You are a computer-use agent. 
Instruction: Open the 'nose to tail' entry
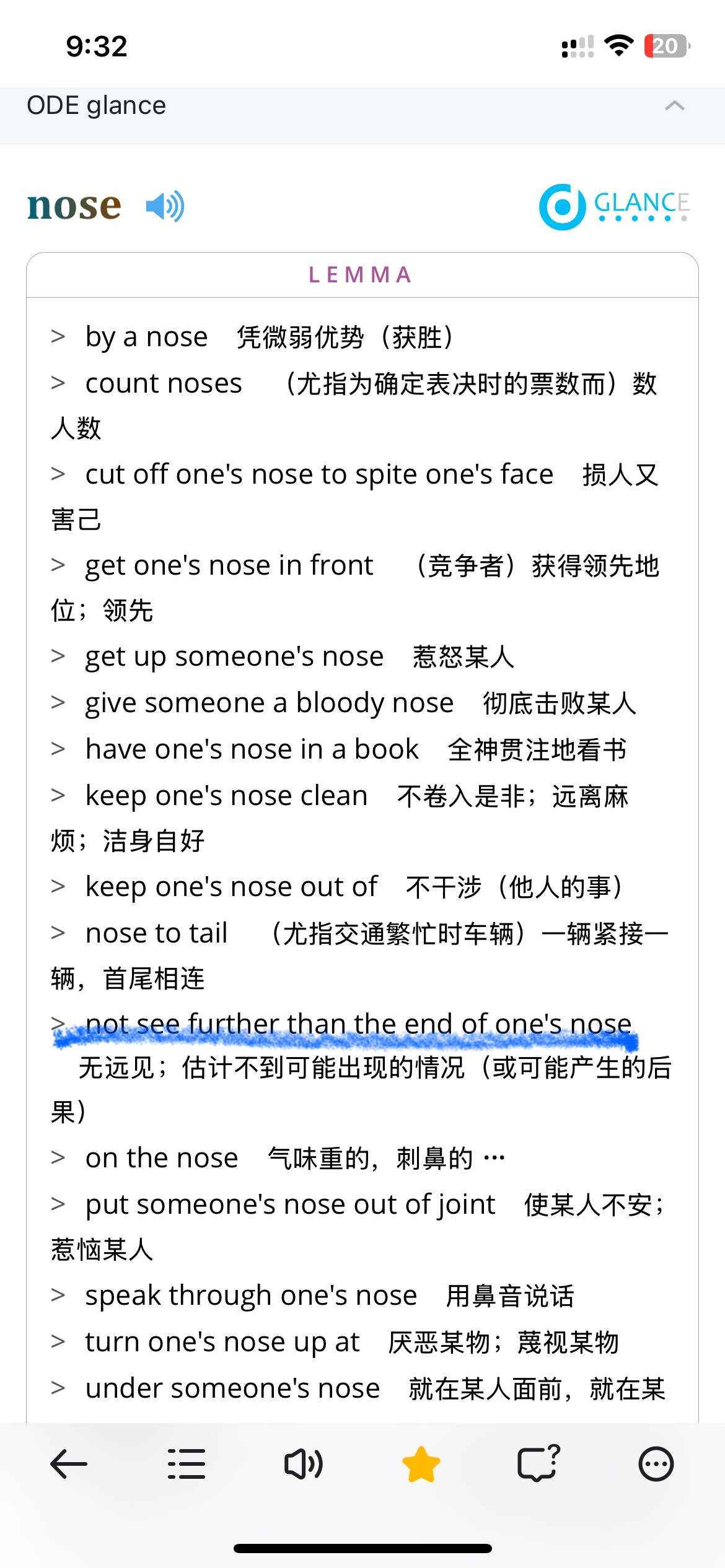(157, 933)
